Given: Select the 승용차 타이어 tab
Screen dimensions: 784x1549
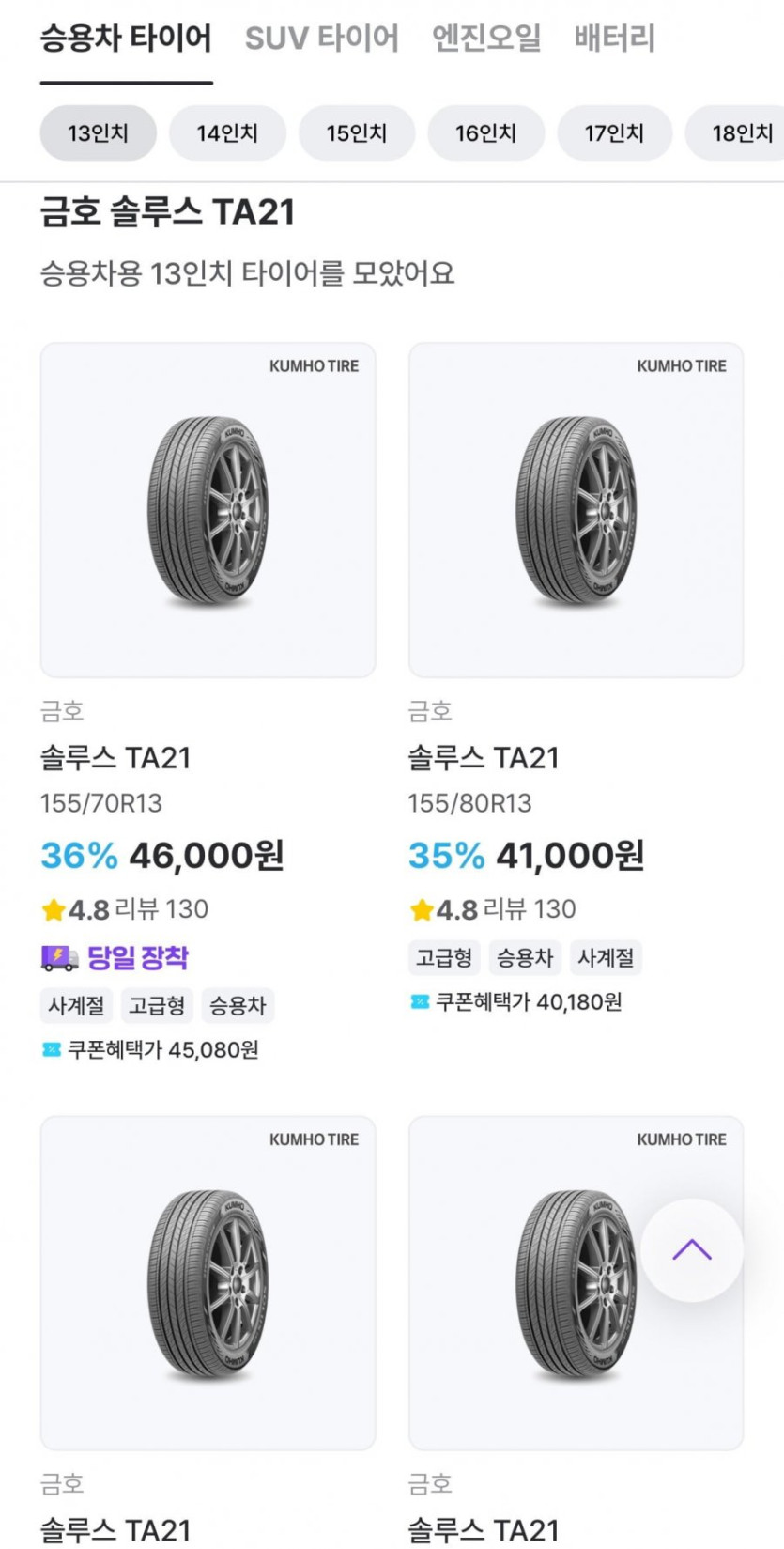Looking at the screenshot, I should (126, 39).
